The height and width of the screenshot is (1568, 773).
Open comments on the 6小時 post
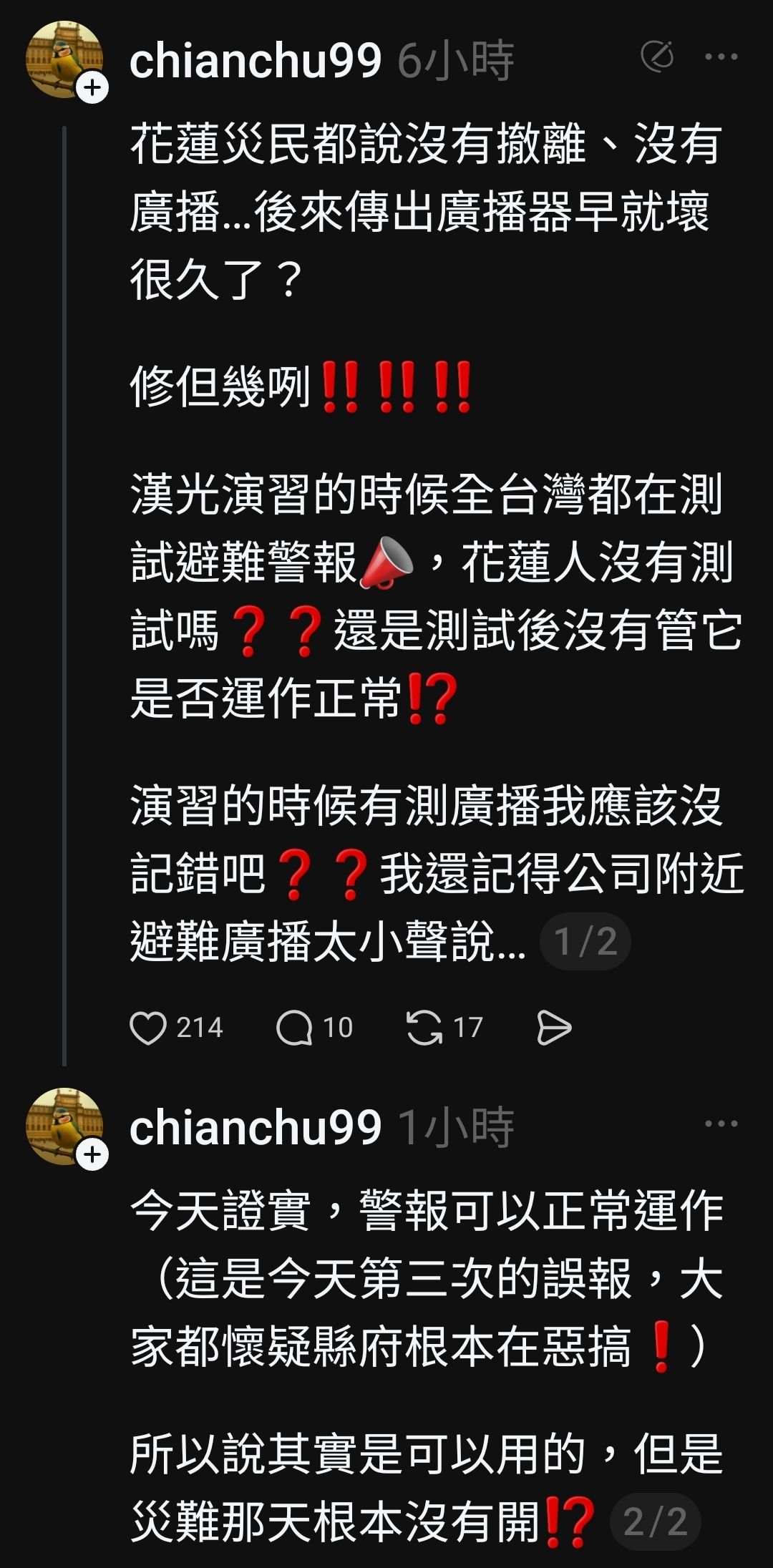point(294,1028)
